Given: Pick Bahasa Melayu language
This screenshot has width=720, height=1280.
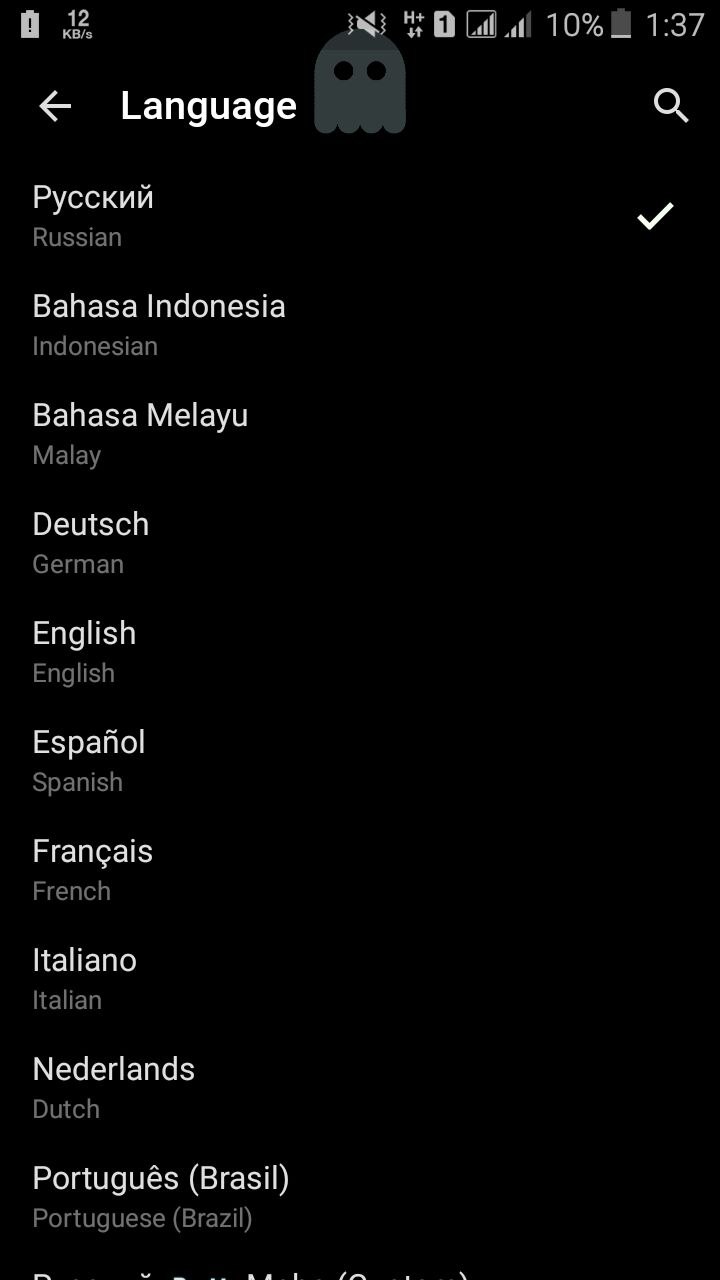Looking at the screenshot, I should 360,434.
